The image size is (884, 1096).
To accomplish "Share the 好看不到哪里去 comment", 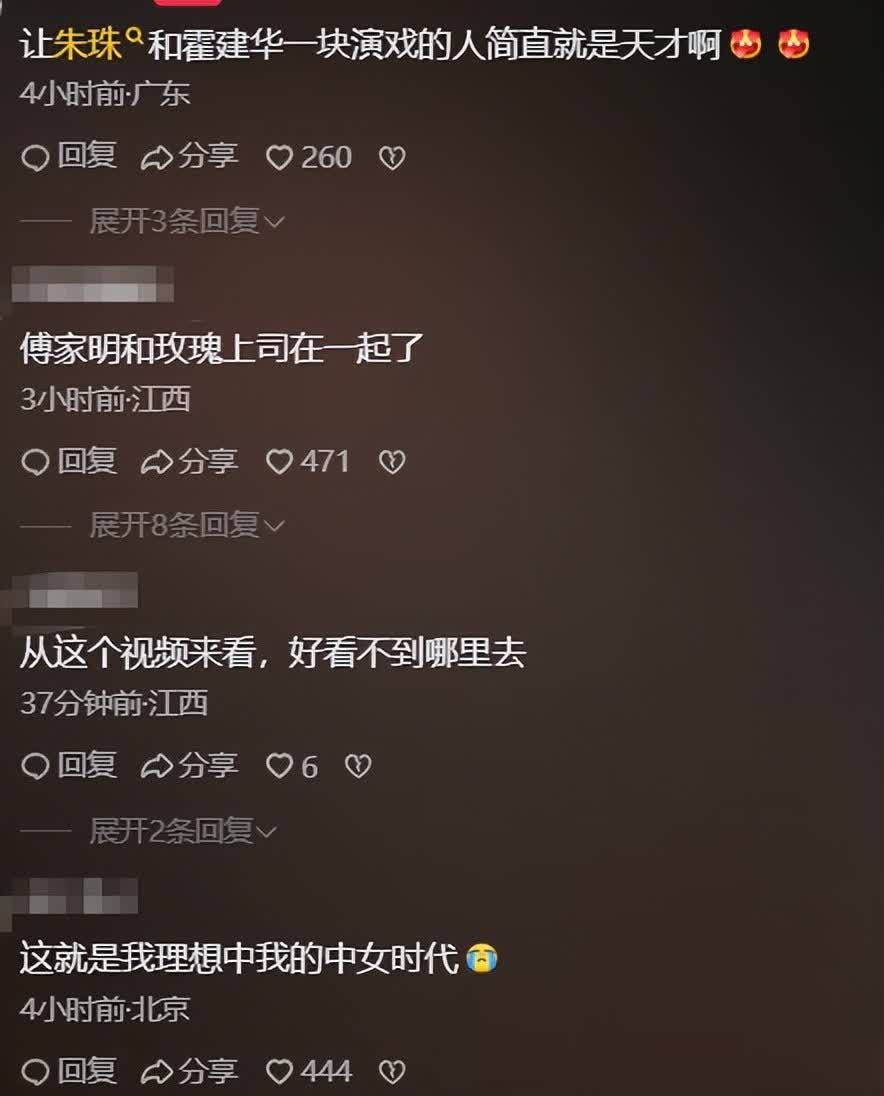I will point(189,766).
